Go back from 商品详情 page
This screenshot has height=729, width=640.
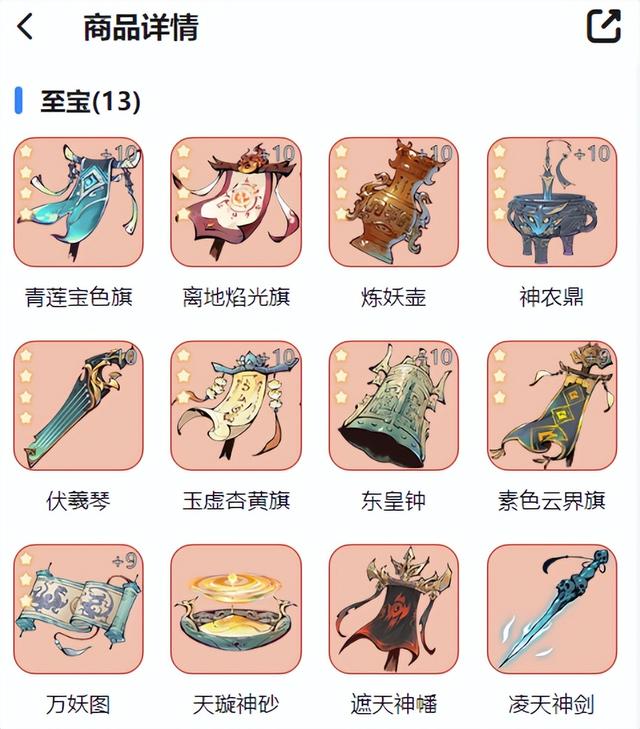pyautogui.click(x=26, y=27)
